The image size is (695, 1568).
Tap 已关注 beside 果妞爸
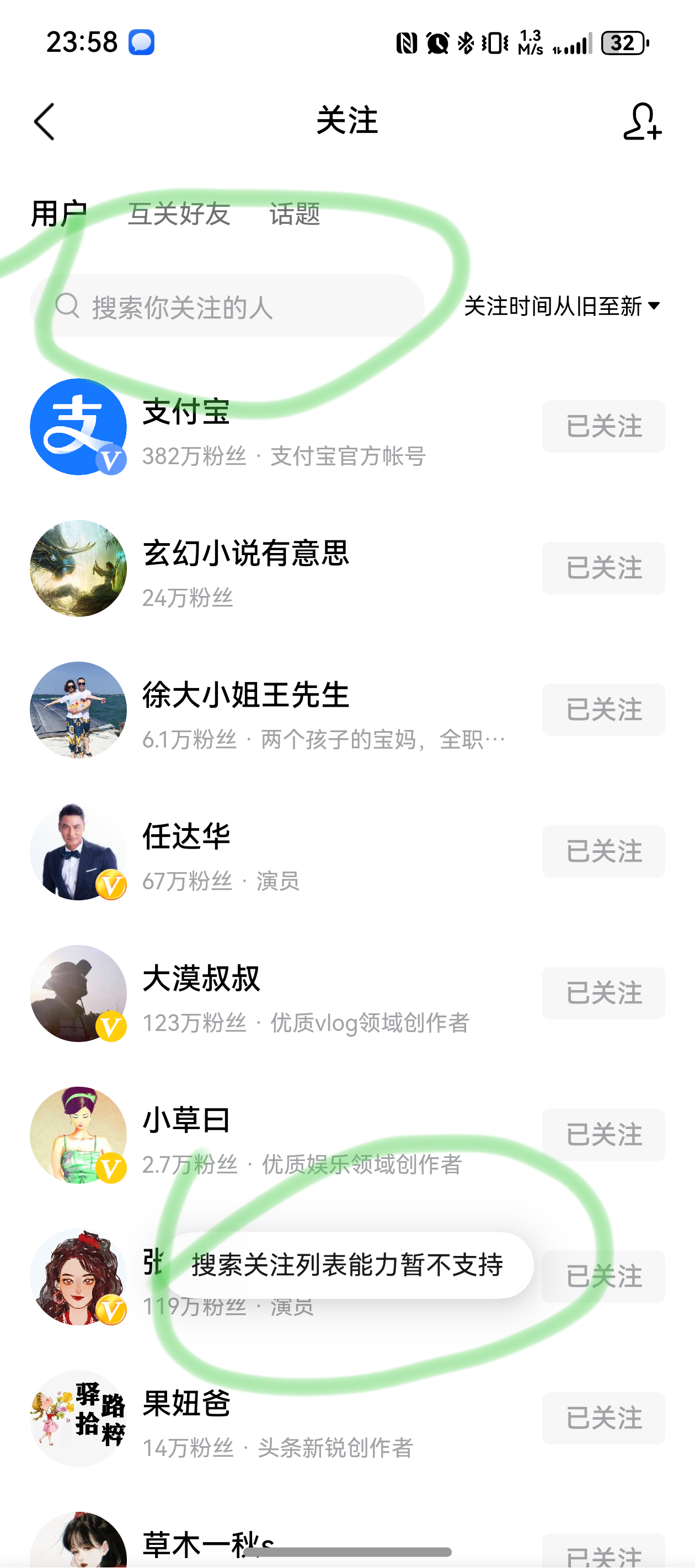[x=603, y=1418]
